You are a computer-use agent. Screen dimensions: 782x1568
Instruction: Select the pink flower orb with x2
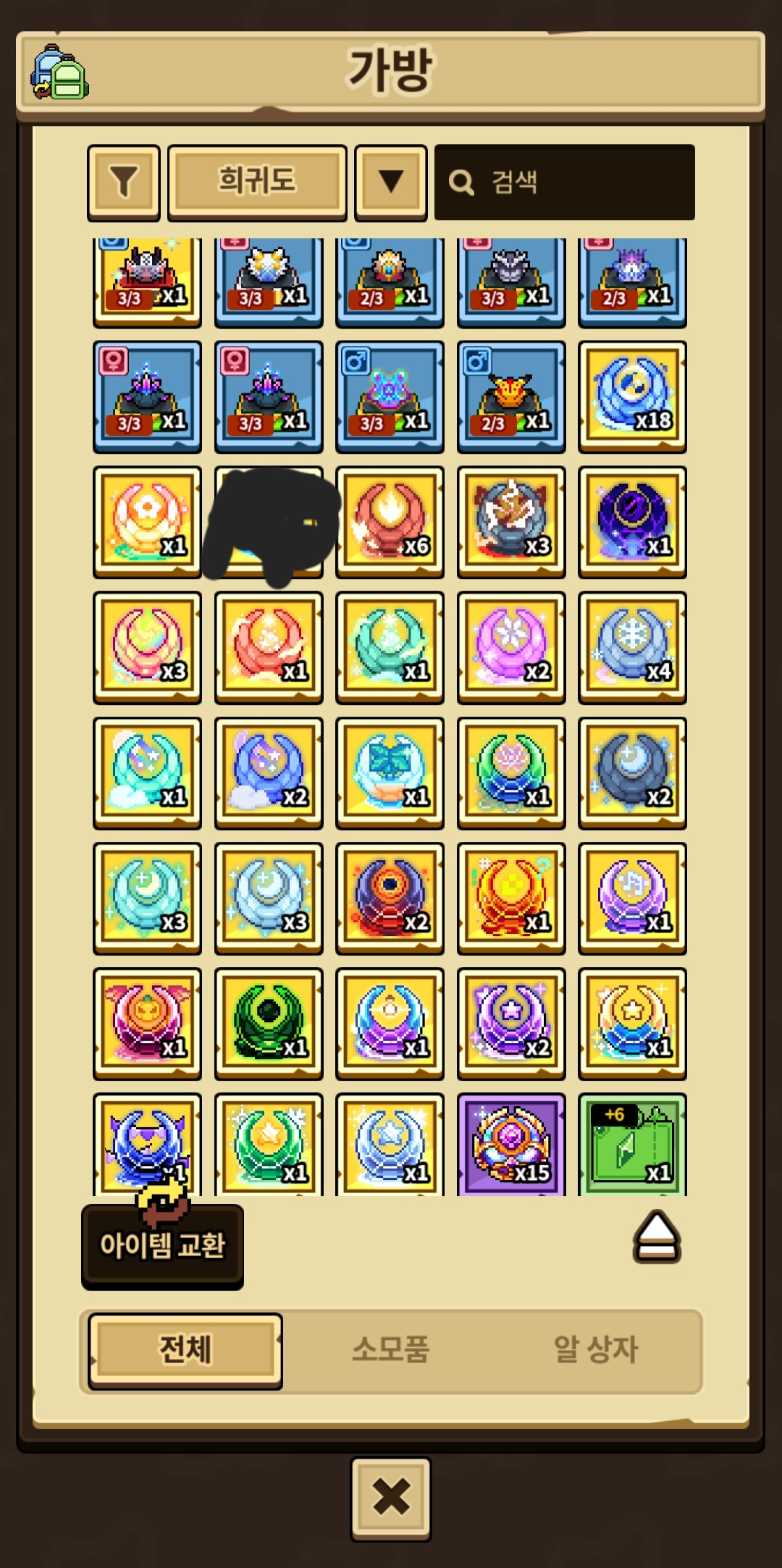click(x=511, y=646)
